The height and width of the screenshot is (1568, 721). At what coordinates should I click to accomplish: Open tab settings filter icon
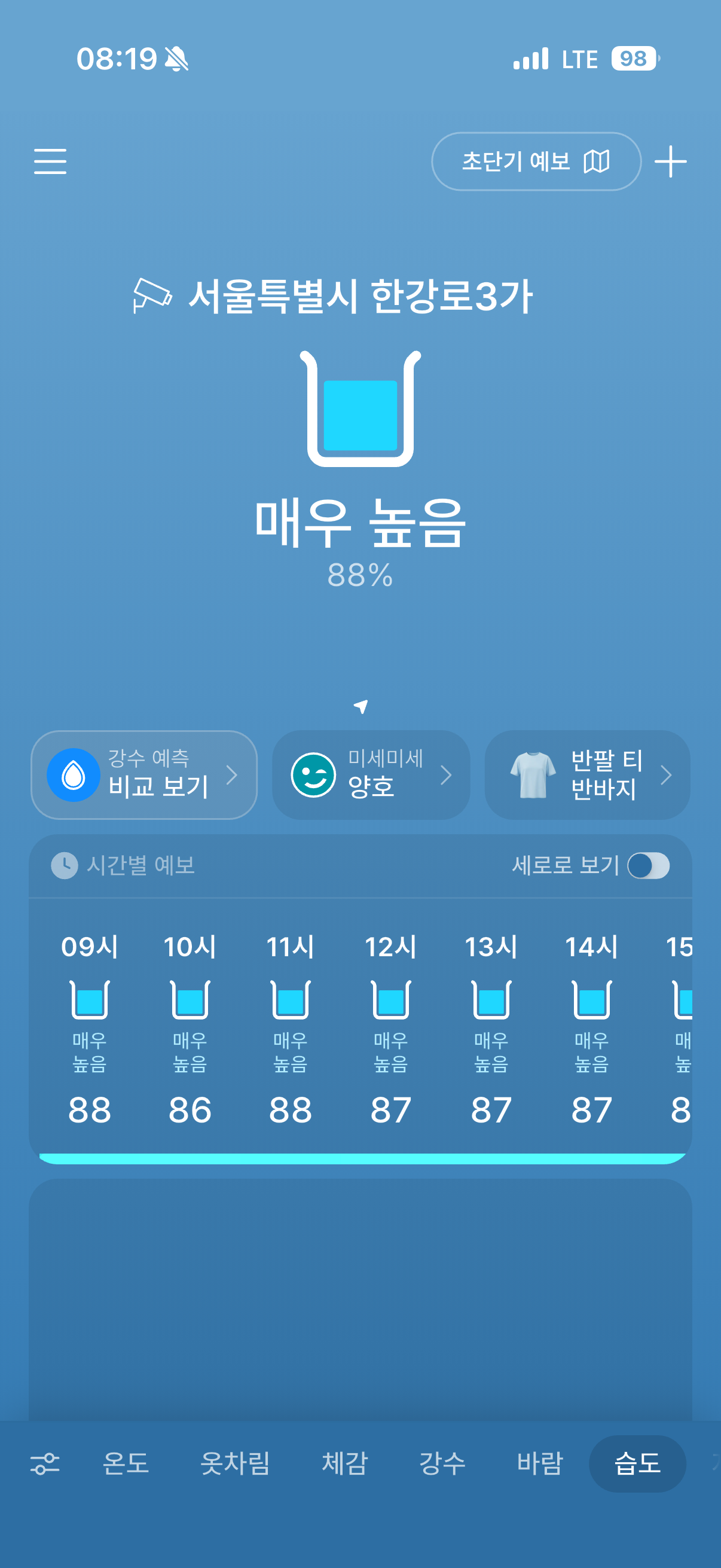(x=45, y=1463)
